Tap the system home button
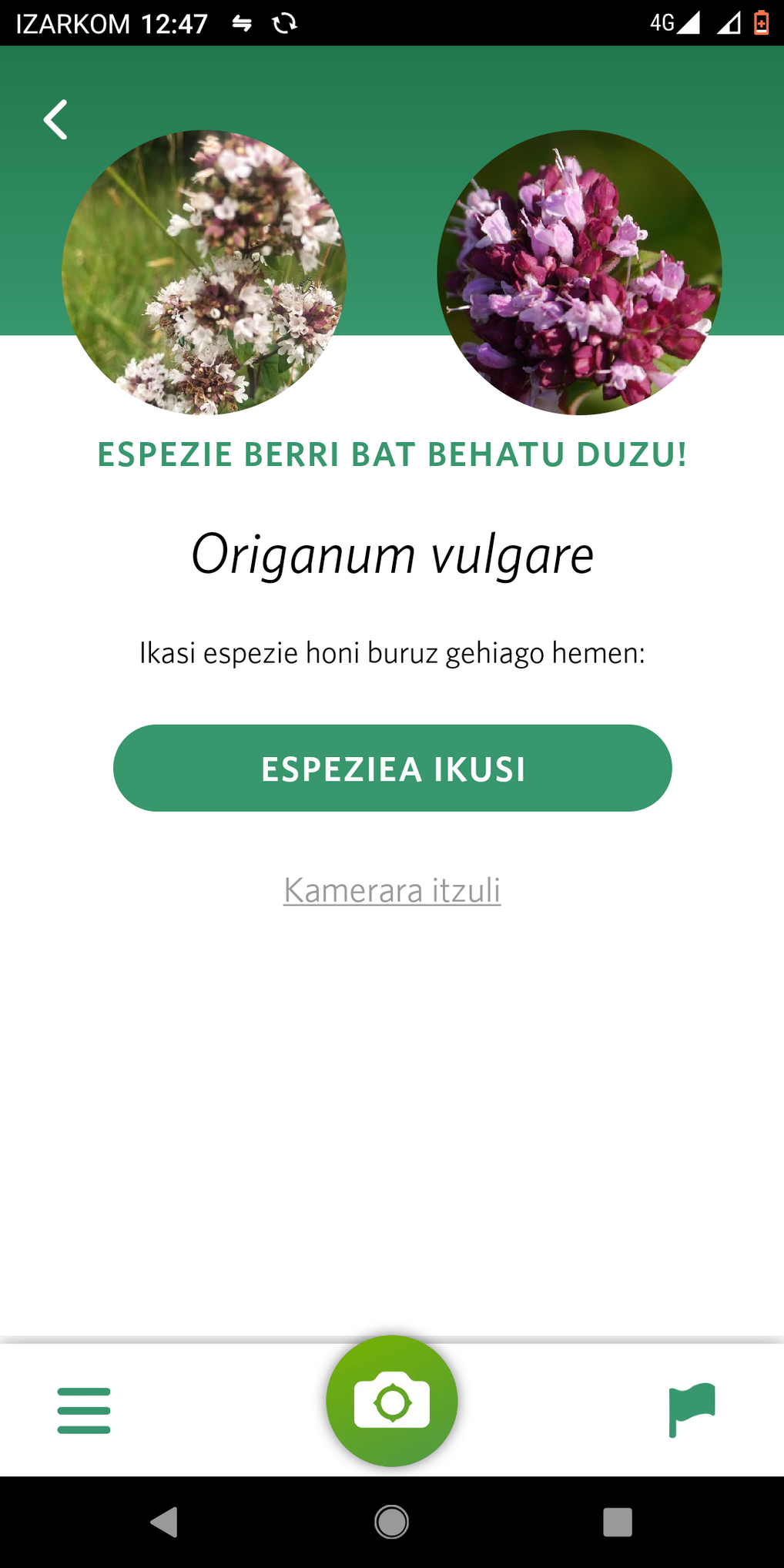Viewport: 784px width, 1568px height. coord(392,1522)
